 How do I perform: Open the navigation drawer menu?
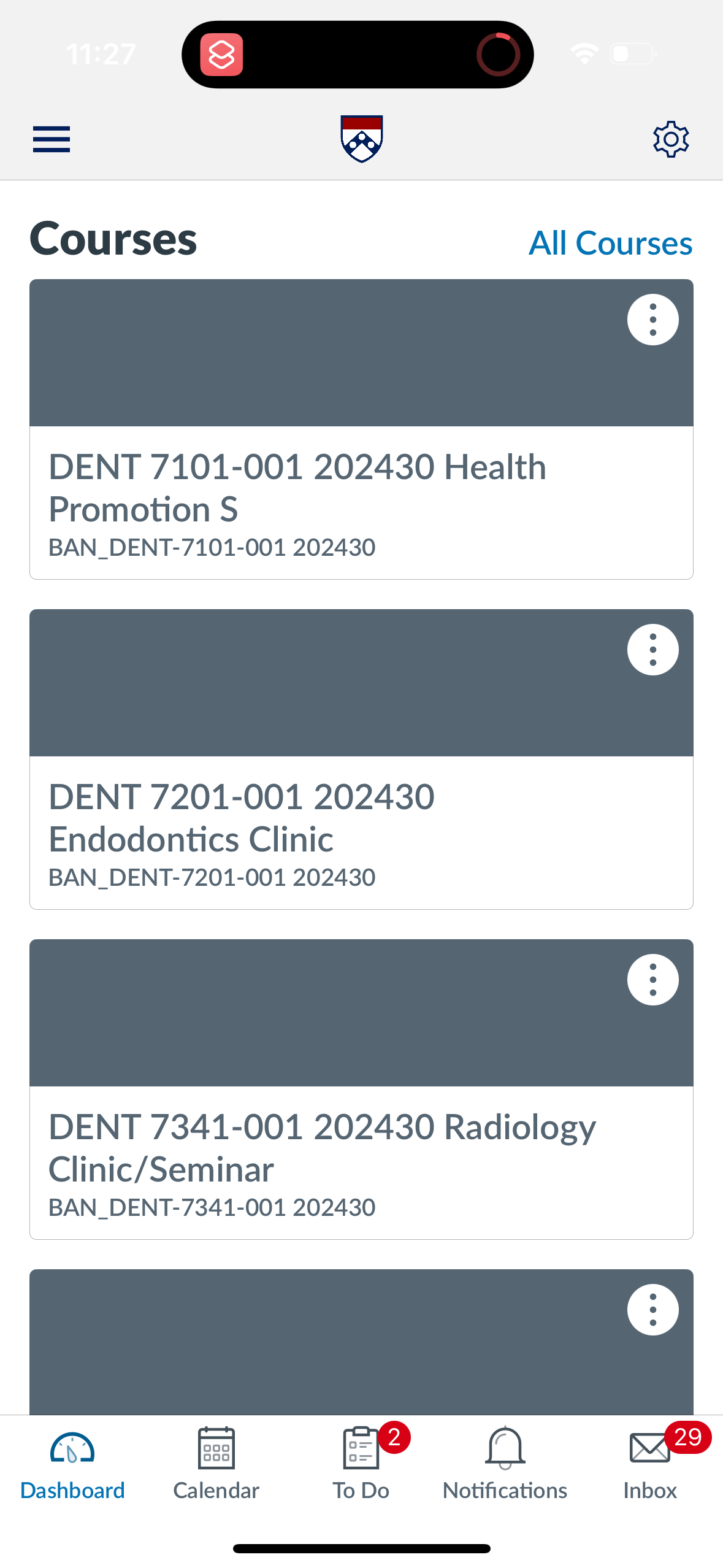pos(52,139)
